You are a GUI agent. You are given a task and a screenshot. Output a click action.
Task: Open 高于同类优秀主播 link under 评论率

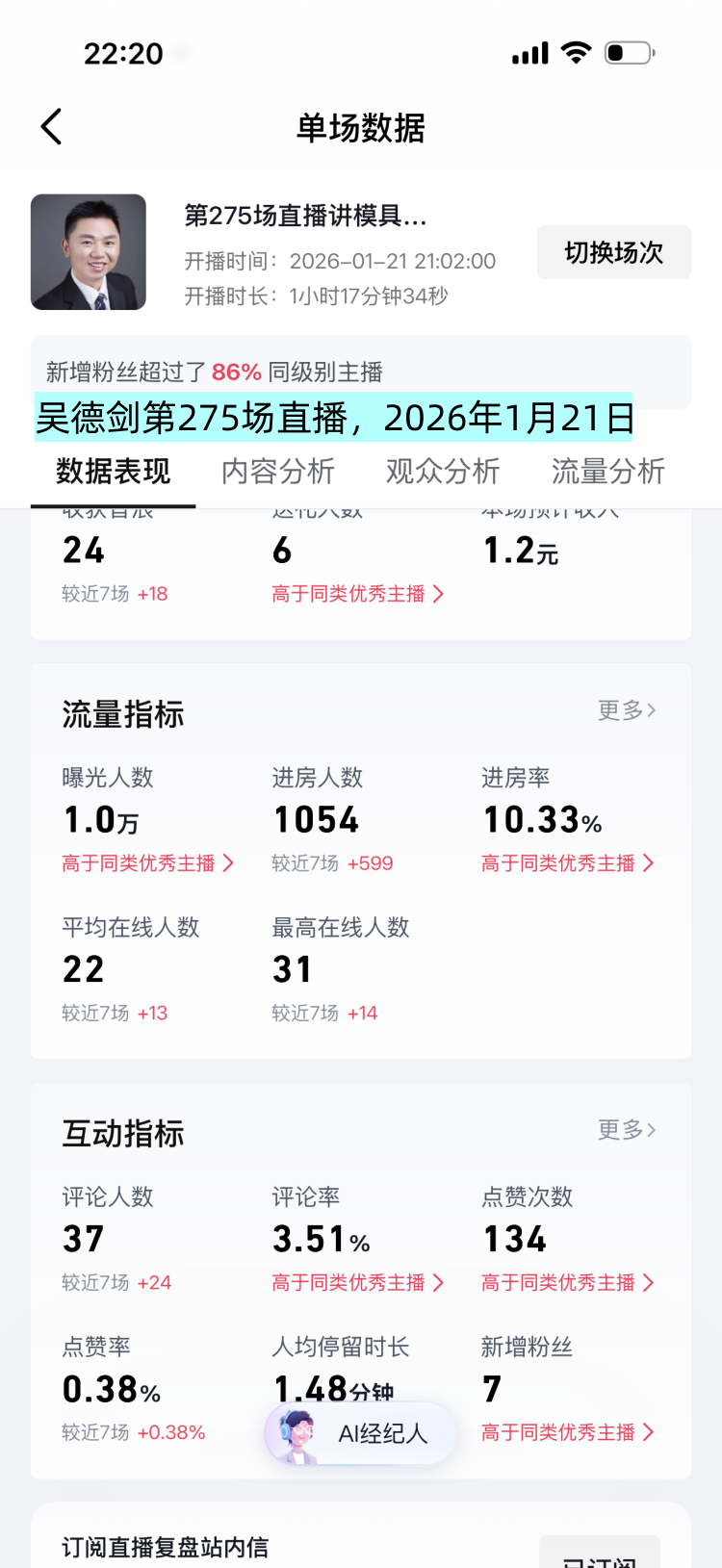pos(357,1283)
